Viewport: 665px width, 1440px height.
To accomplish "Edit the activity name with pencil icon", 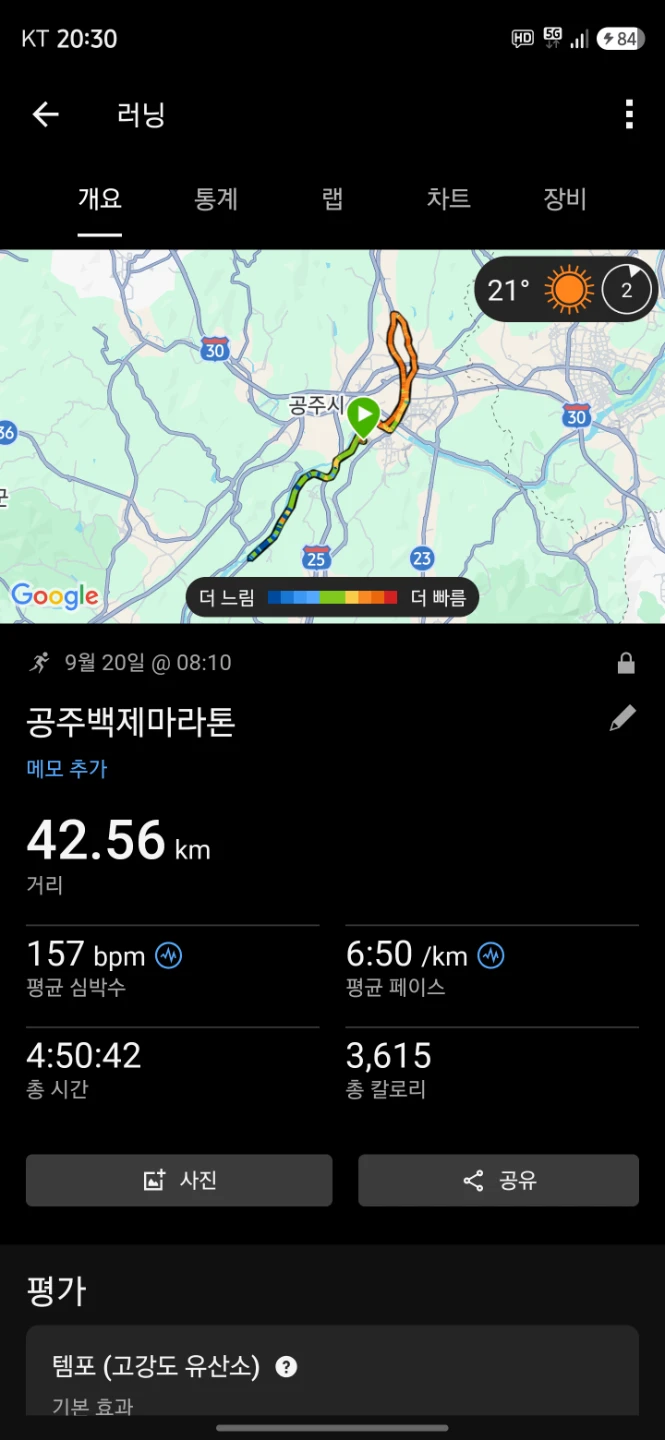I will 623,718.
